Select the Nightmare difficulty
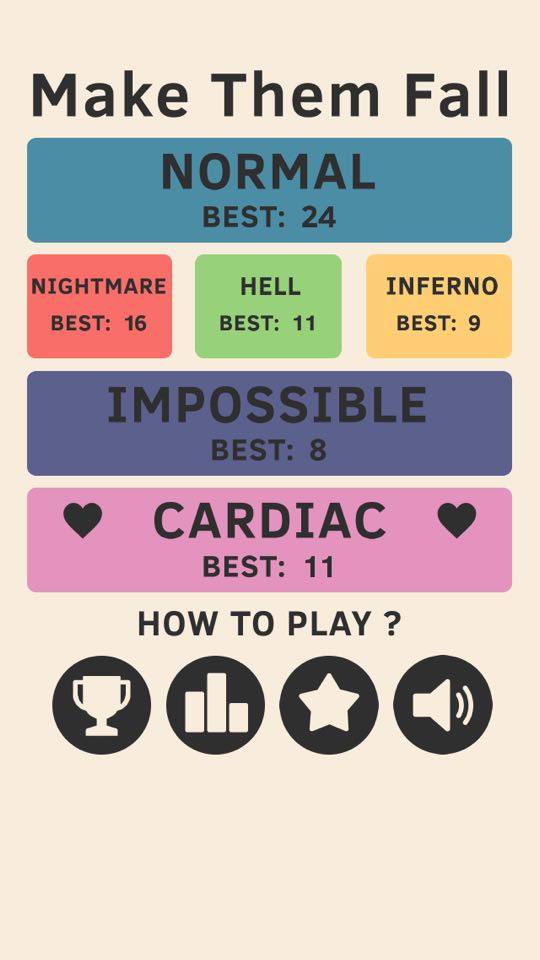This screenshot has height=960, width=540. pos(99,306)
